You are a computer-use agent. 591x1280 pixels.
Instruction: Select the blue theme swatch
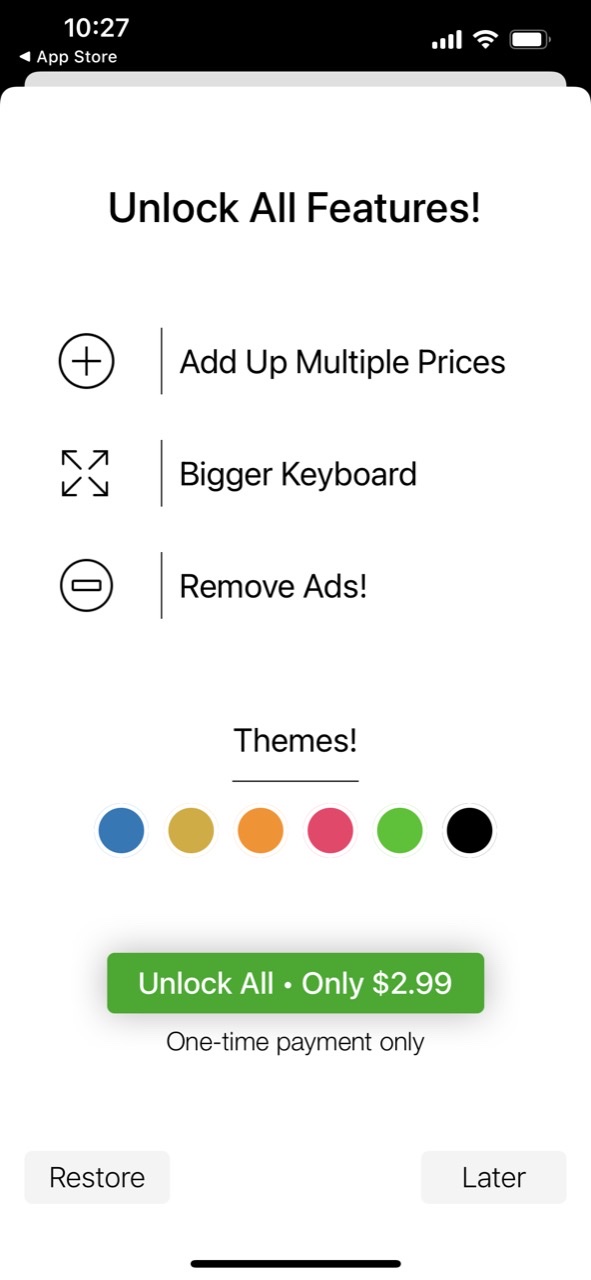[x=121, y=831]
